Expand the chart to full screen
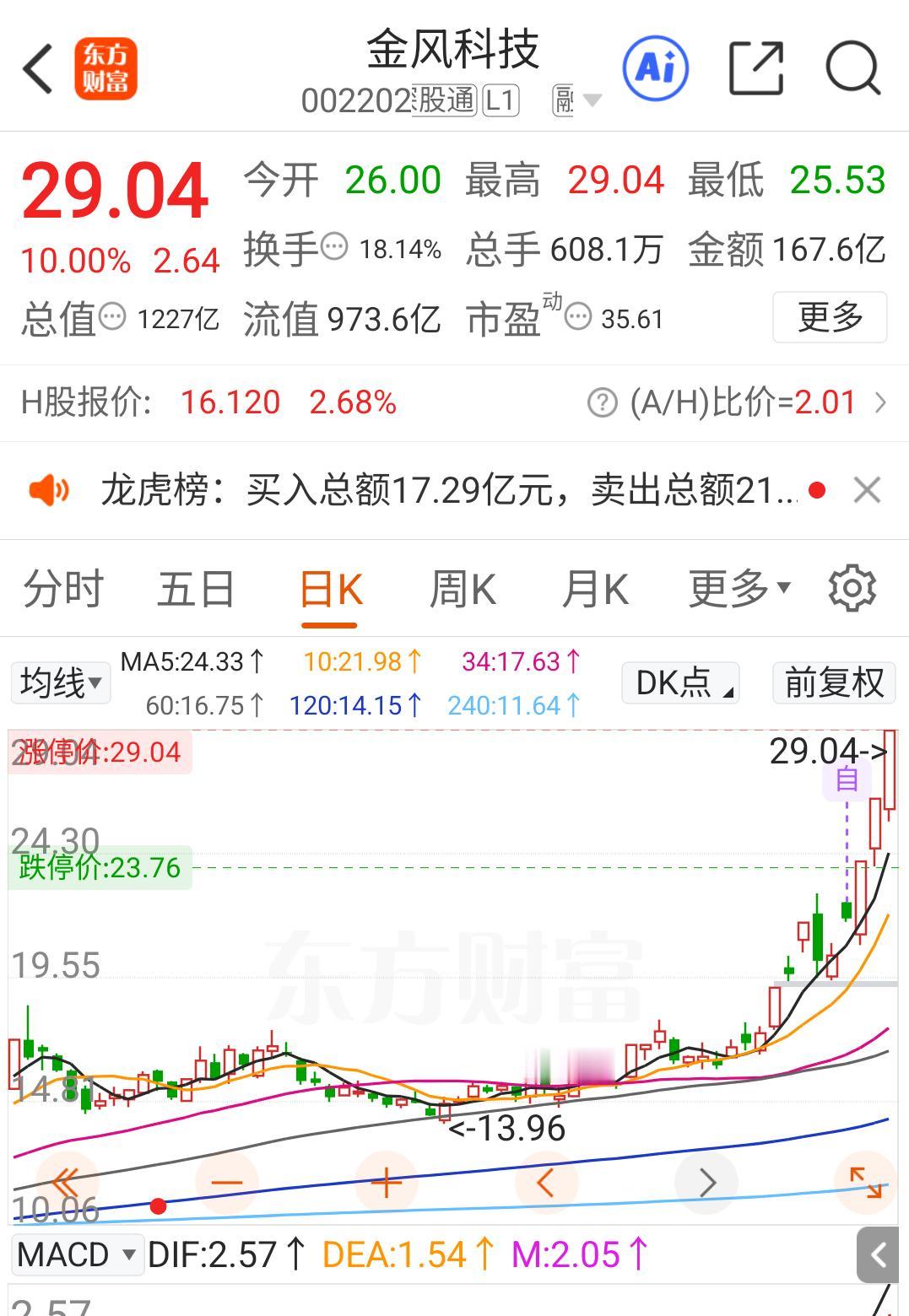 click(865, 1183)
